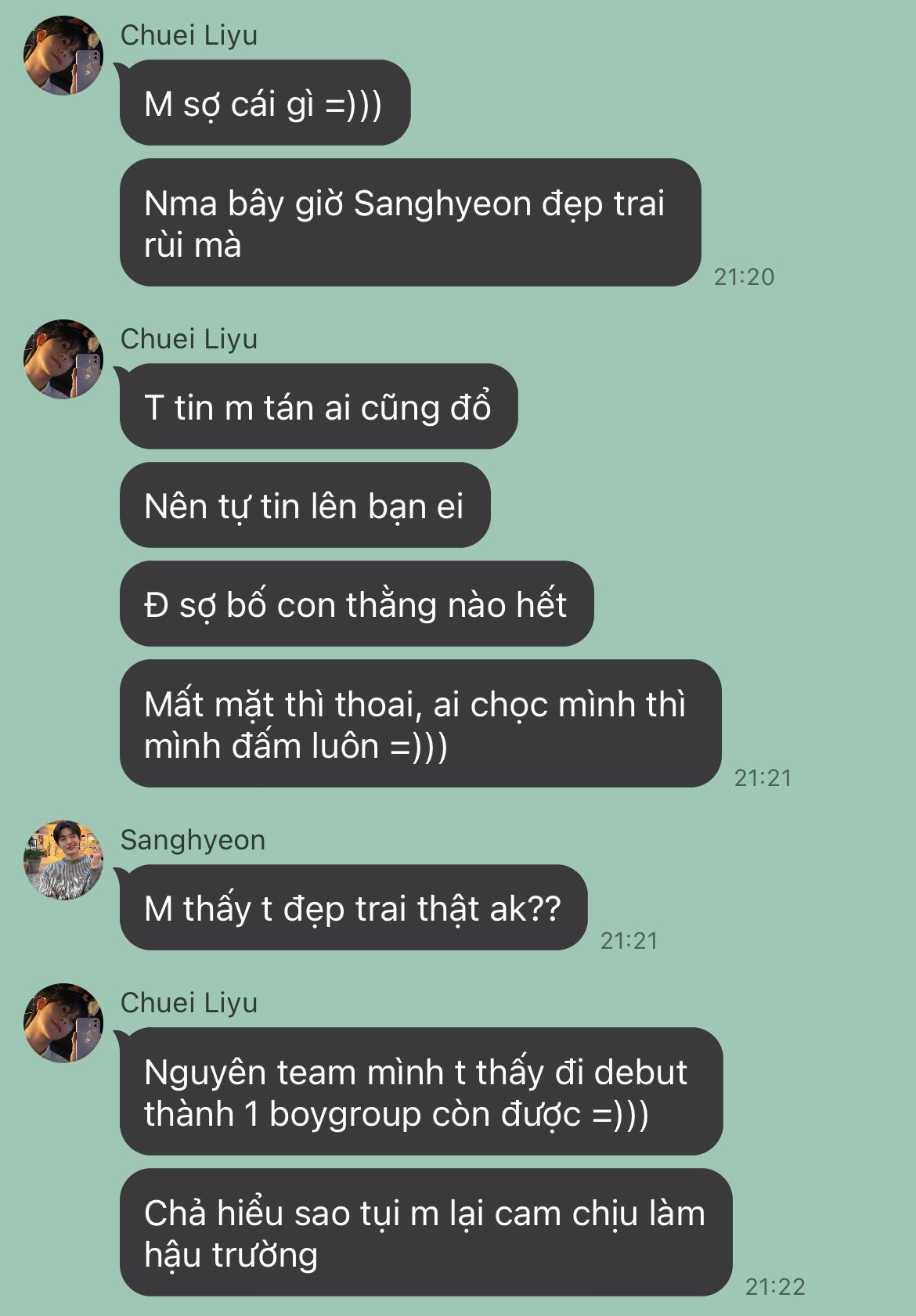View Chuei Liyu's avatar beside "Nguyên team mình"
The width and height of the screenshot is (916, 1316).
coord(63,1023)
